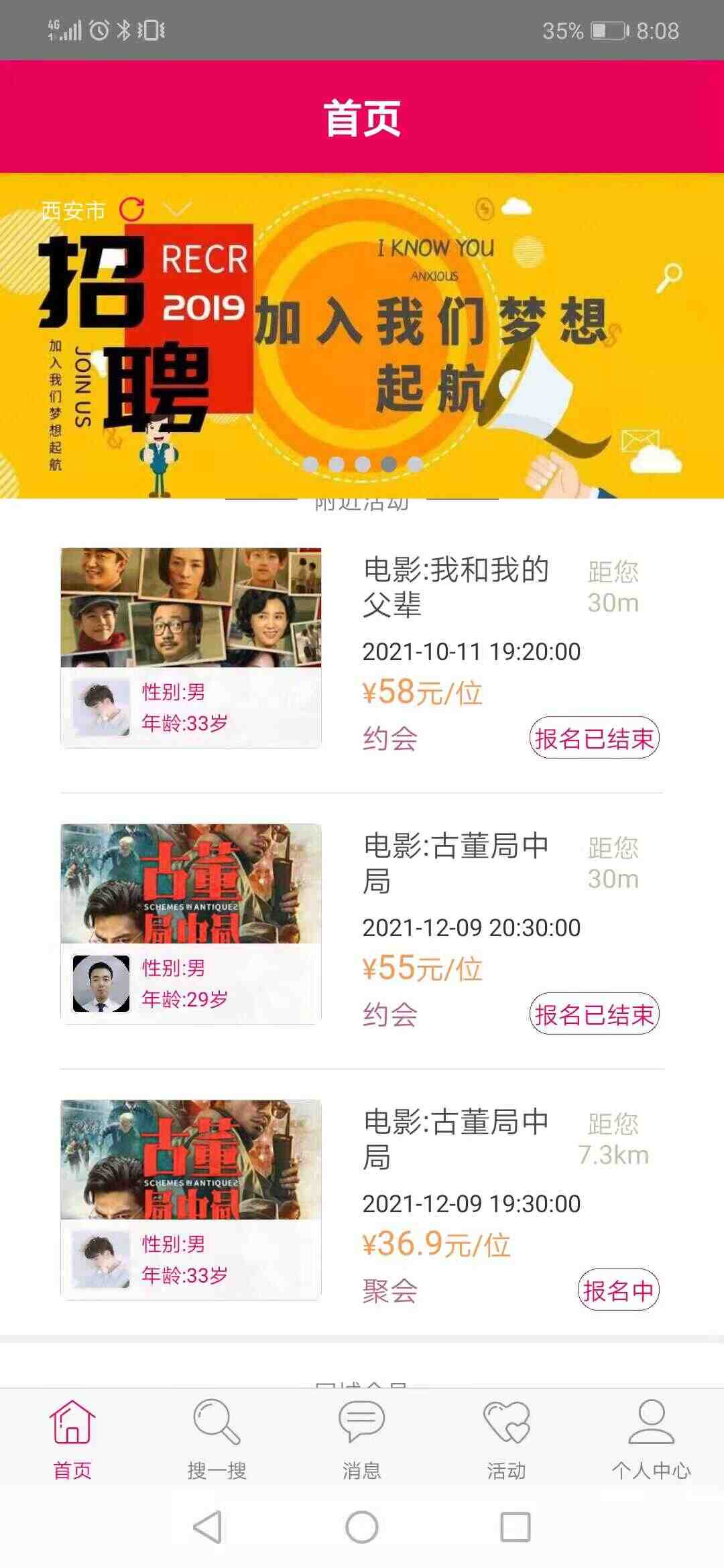The height and width of the screenshot is (1568, 724).
Task: Open the 古董局中局 聚会 activity priced ¥36.9
Action: click(x=362, y=1201)
